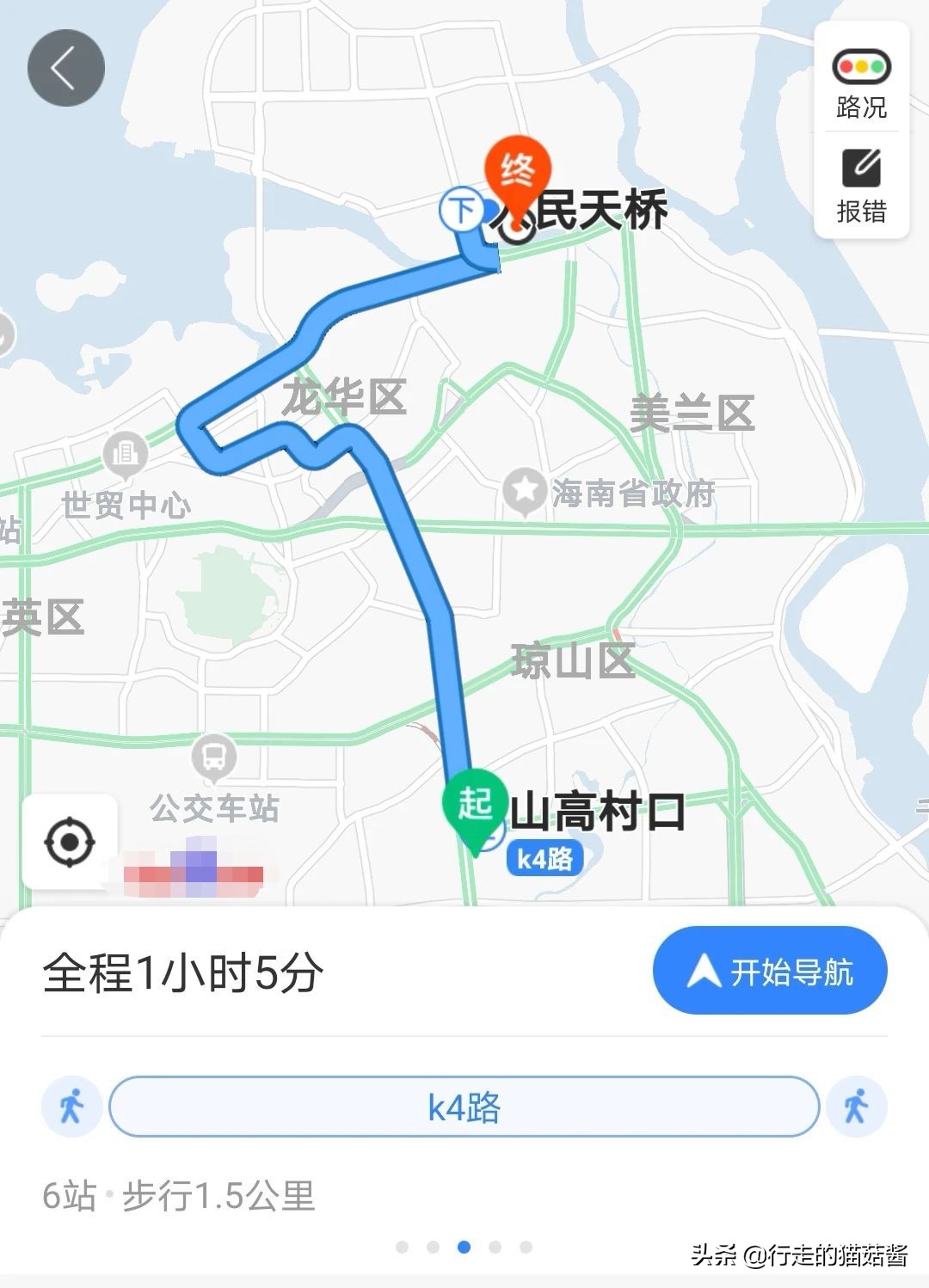Image resolution: width=929 pixels, height=1288 pixels.
Task: Tap the 下 get-off stop marker
Action: (463, 209)
